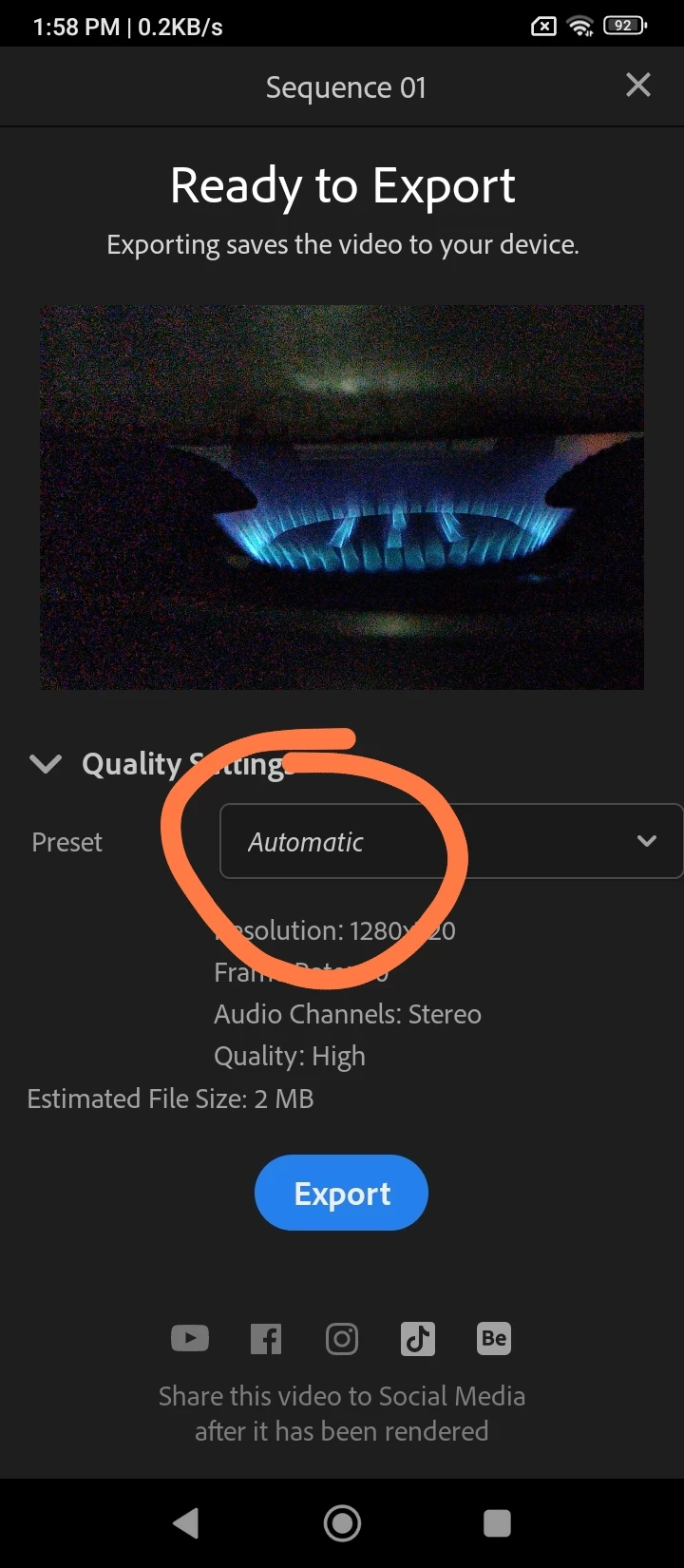Export the video to the device
Image resolution: width=684 pixels, height=1568 pixels.
click(x=341, y=1194)
